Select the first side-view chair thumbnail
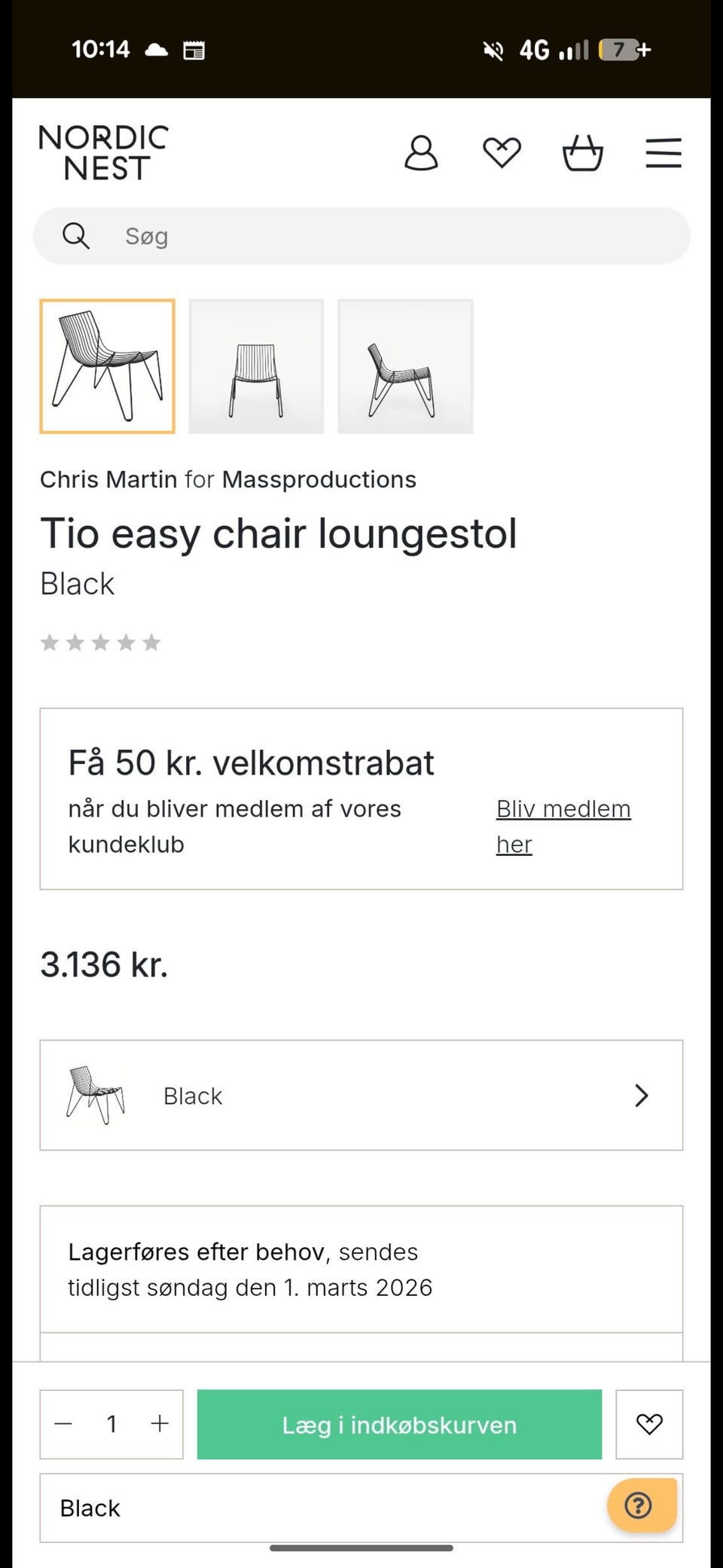This screenshot has width=723, height=1568. pos(108,366)
